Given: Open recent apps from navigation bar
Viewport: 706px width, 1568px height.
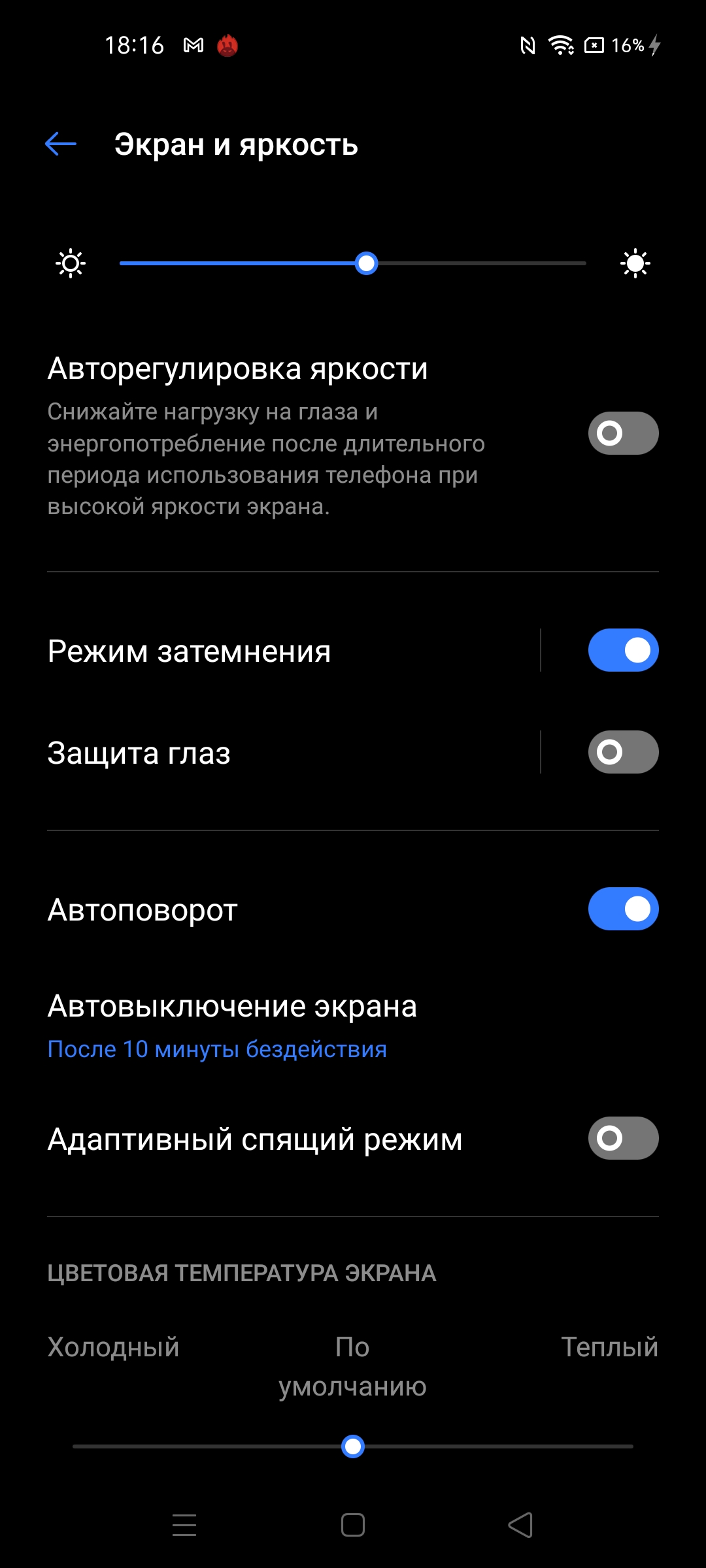Looking at the screenshot, I should (184, 1525).
